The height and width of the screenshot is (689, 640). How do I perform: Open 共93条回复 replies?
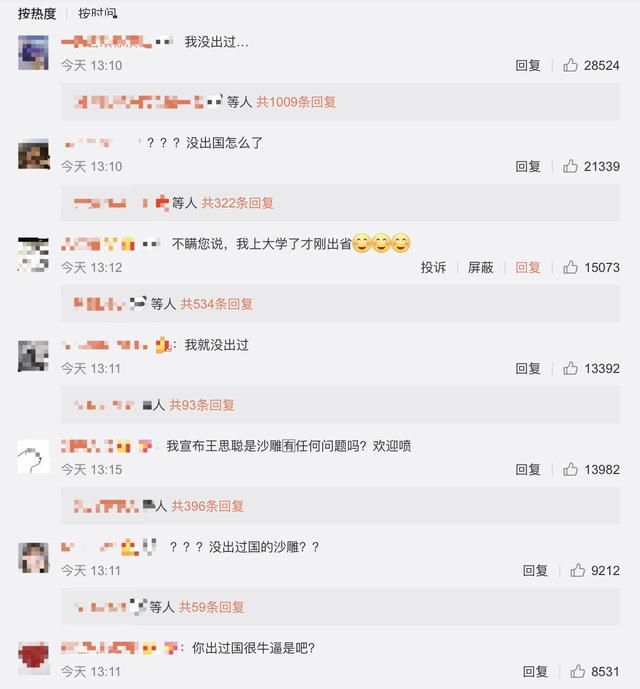click(201, 405)
